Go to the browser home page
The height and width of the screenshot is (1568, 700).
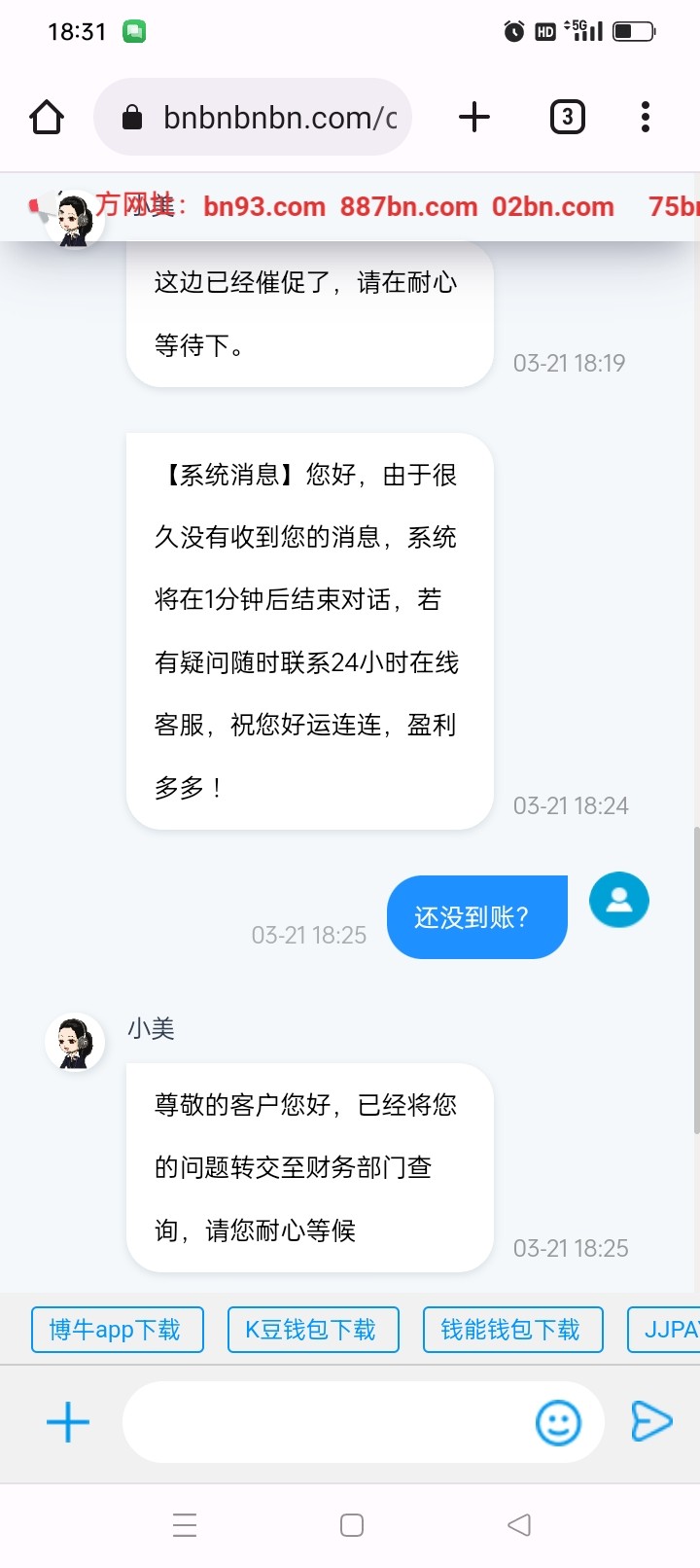click(x=47, y=118)
